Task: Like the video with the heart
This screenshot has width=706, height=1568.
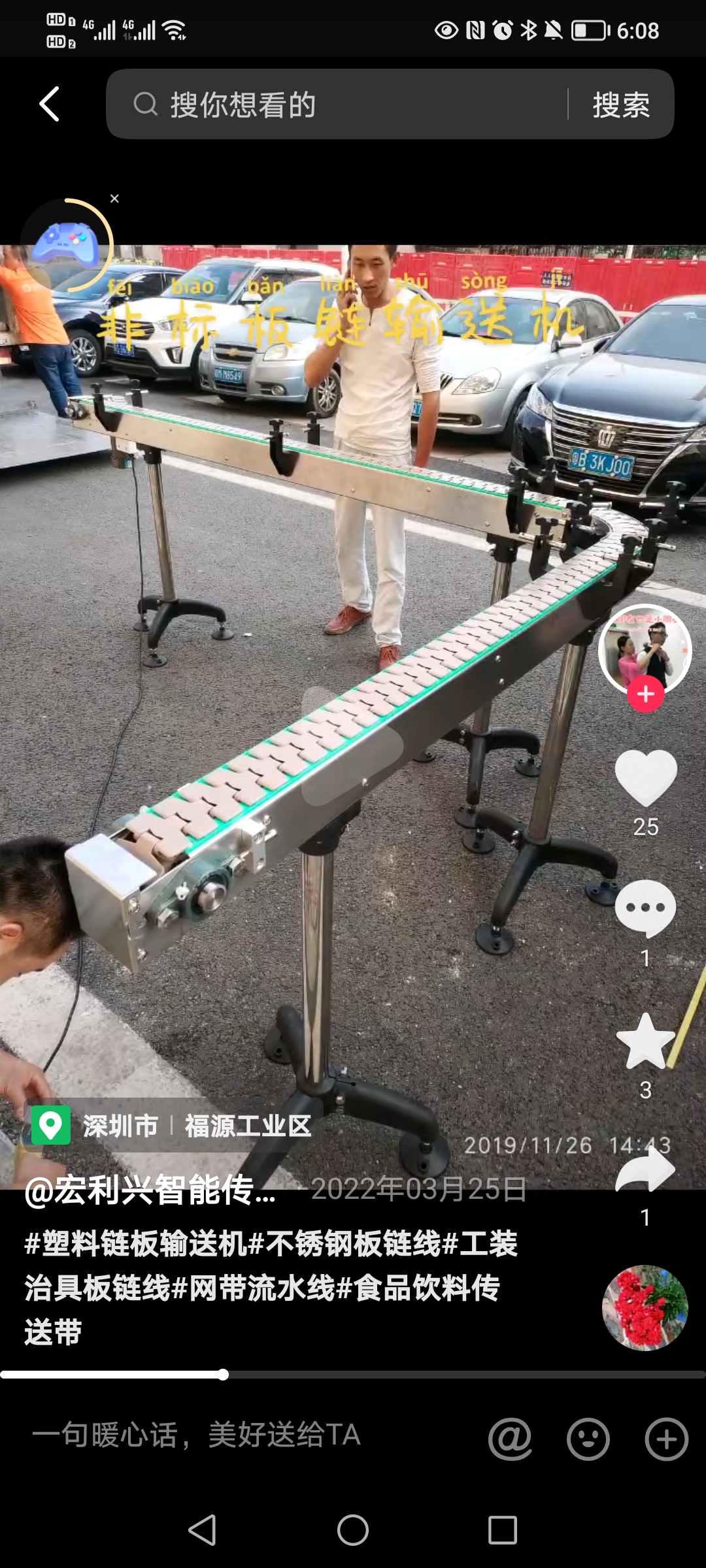Action: [646, 777]
